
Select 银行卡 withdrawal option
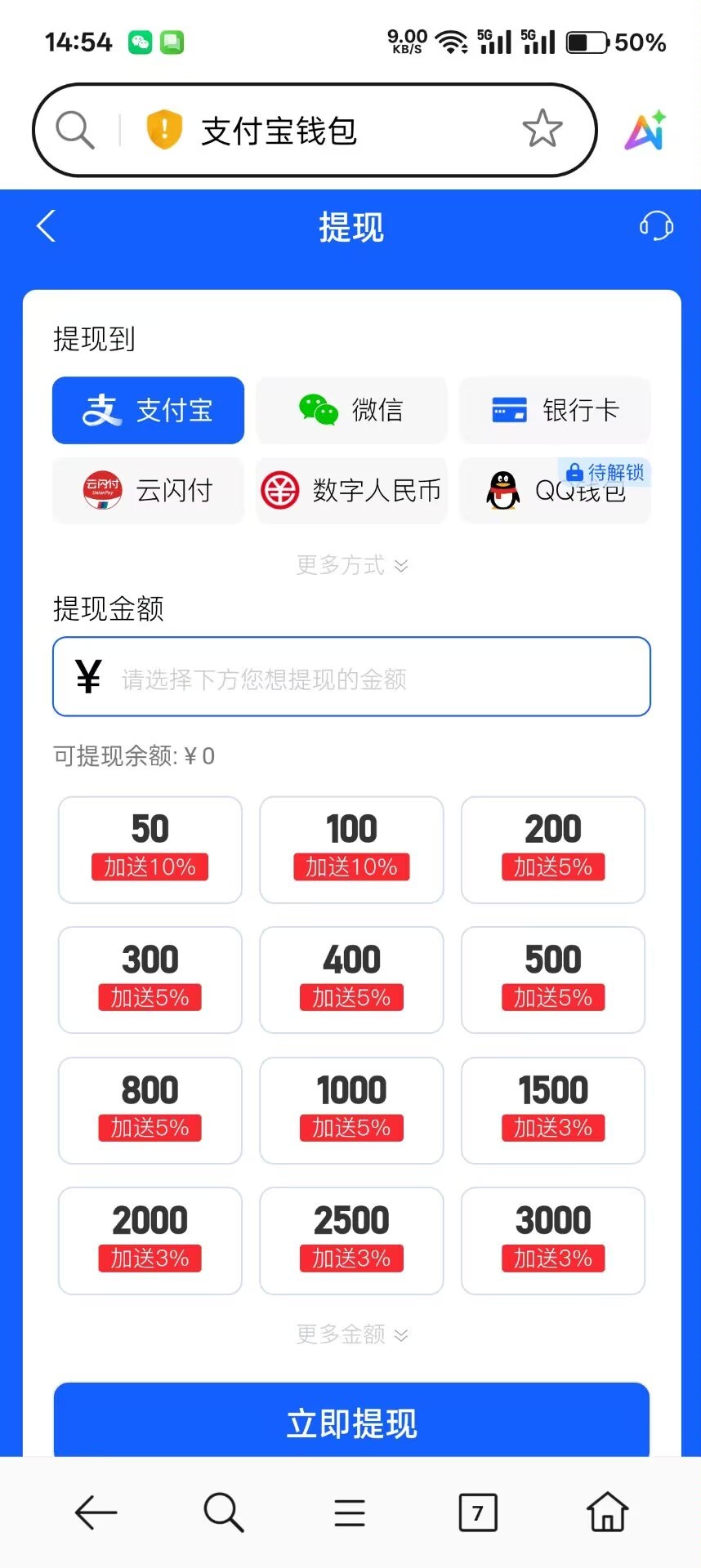[555, 410]
